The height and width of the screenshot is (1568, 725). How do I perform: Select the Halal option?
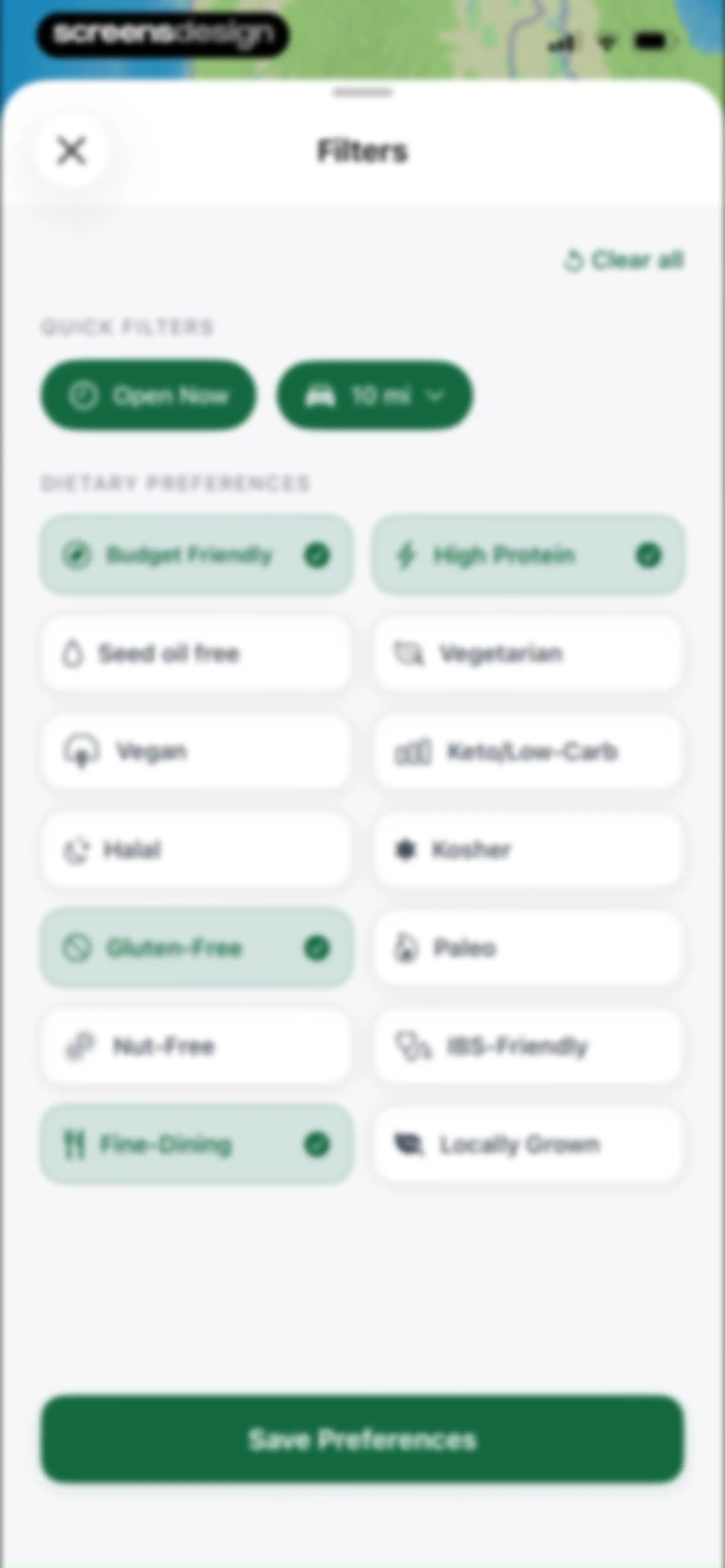[x=197, y=850]
